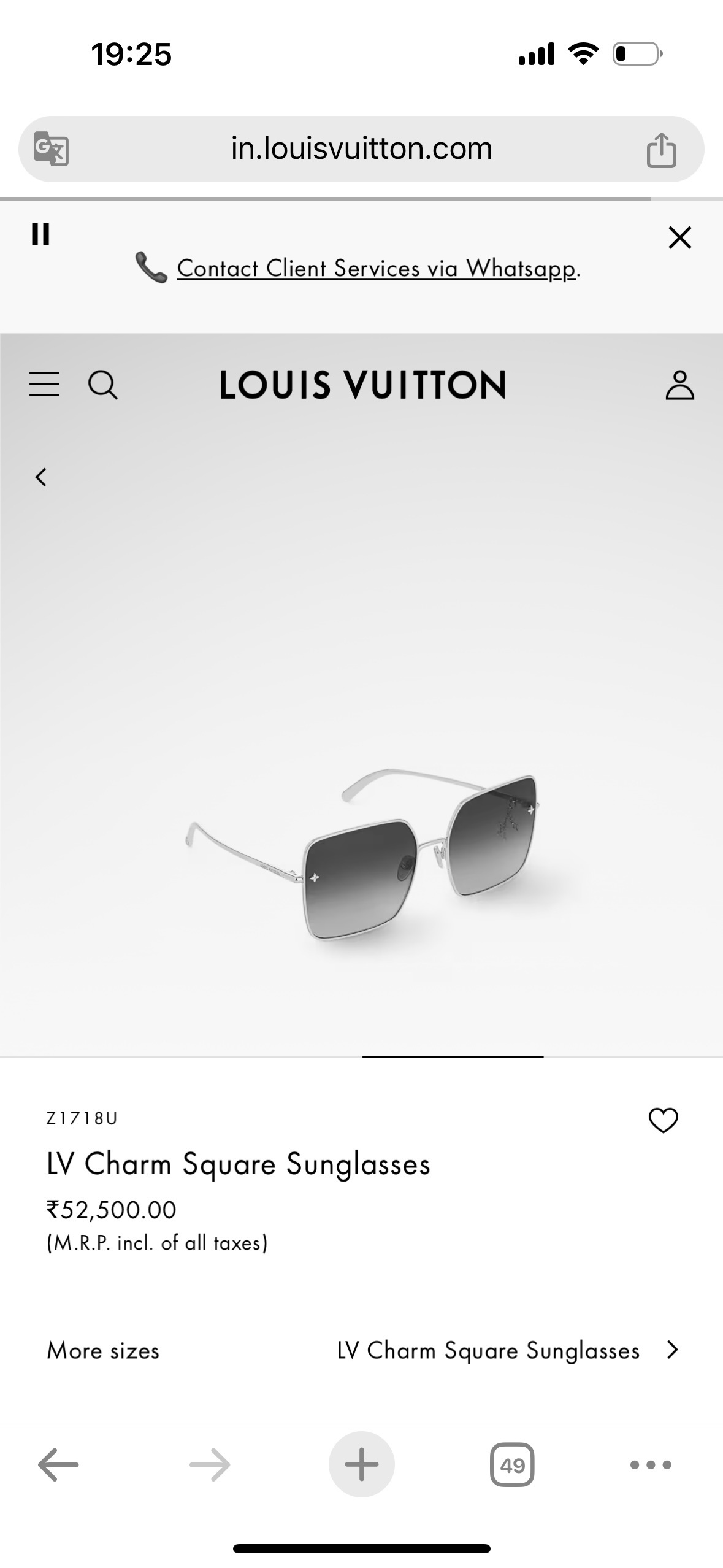
Task: Go back in the browser
Action: [58, 1465]
